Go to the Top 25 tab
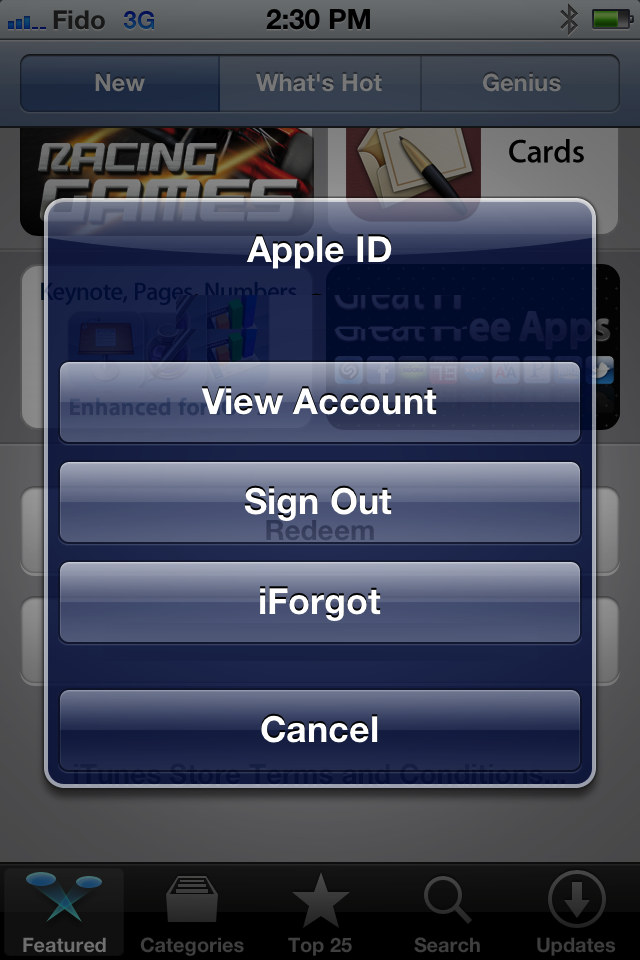The width and height of the screenshot is (640, 960). tap(320, 914)
